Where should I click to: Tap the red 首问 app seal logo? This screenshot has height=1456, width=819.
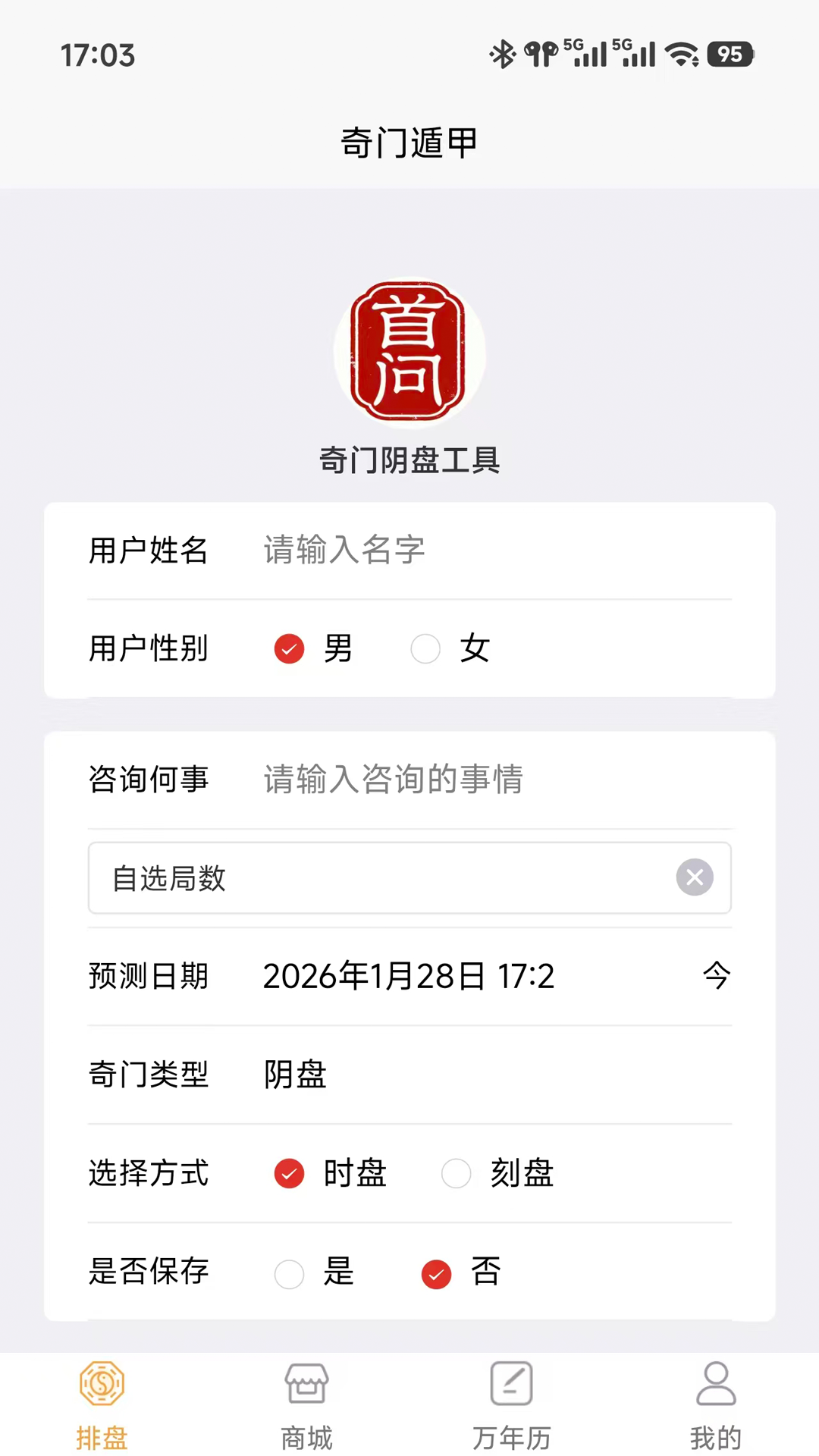[x=409, y=350]
